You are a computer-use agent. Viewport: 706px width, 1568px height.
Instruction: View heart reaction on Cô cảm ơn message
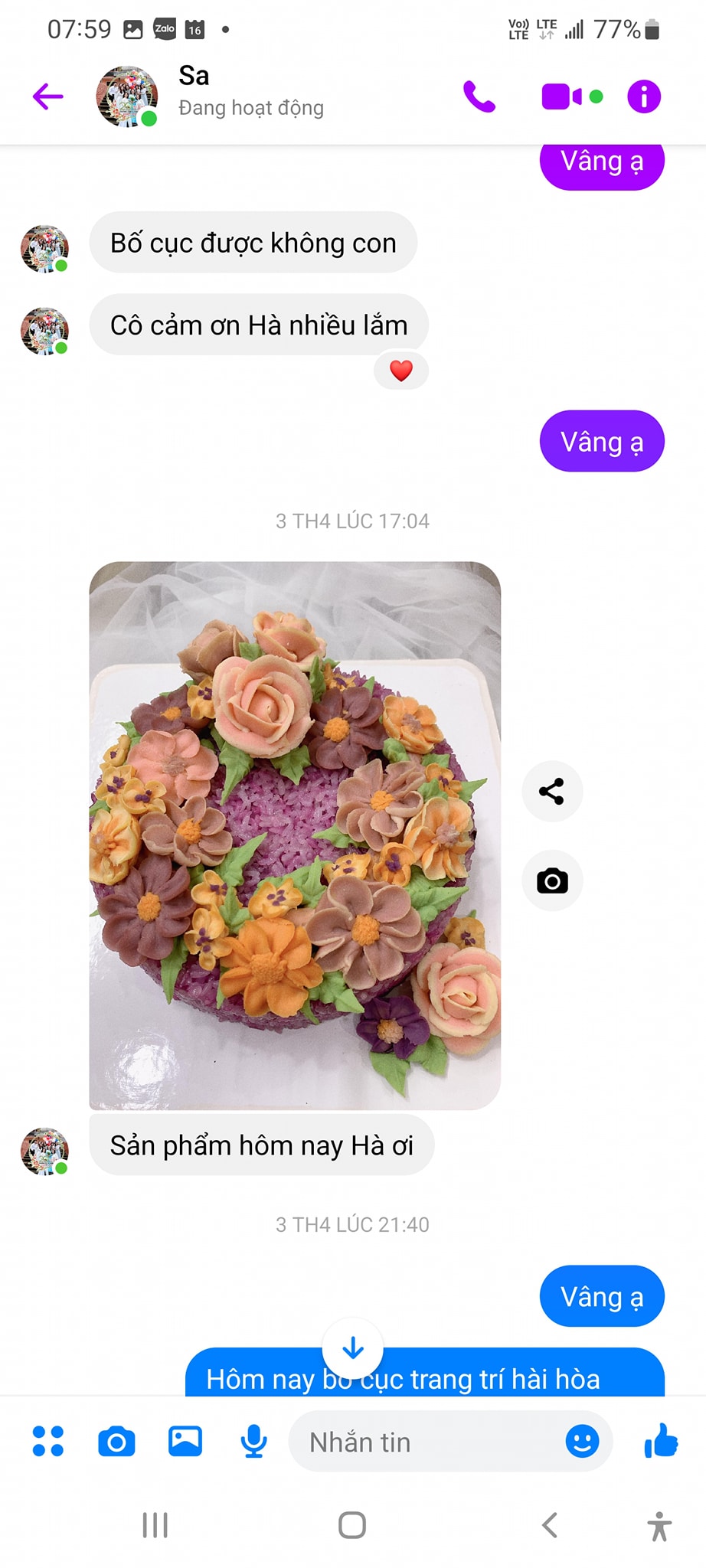click(x=401, y=371)
